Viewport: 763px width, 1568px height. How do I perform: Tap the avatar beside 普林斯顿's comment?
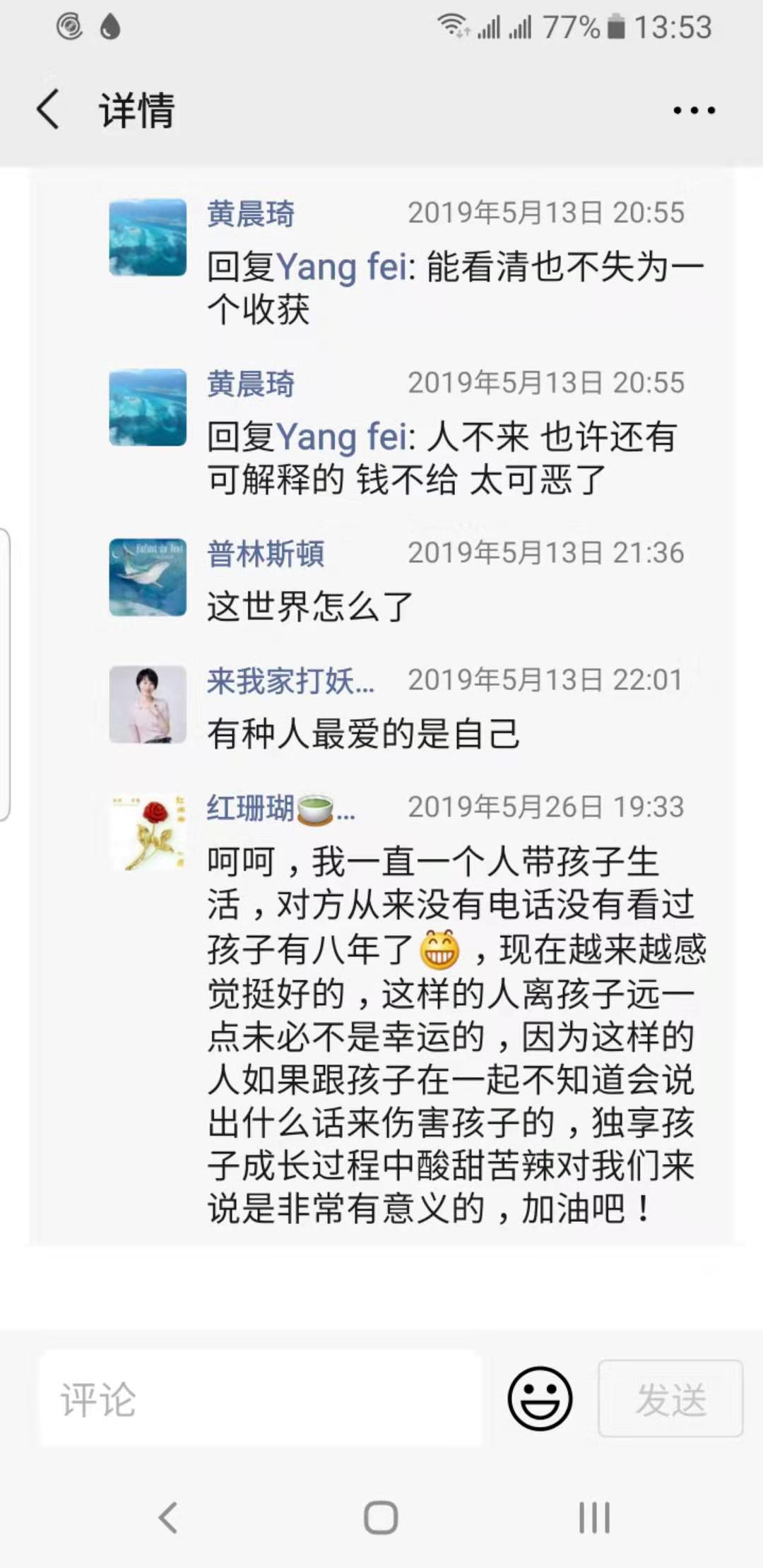click(148, 577)
